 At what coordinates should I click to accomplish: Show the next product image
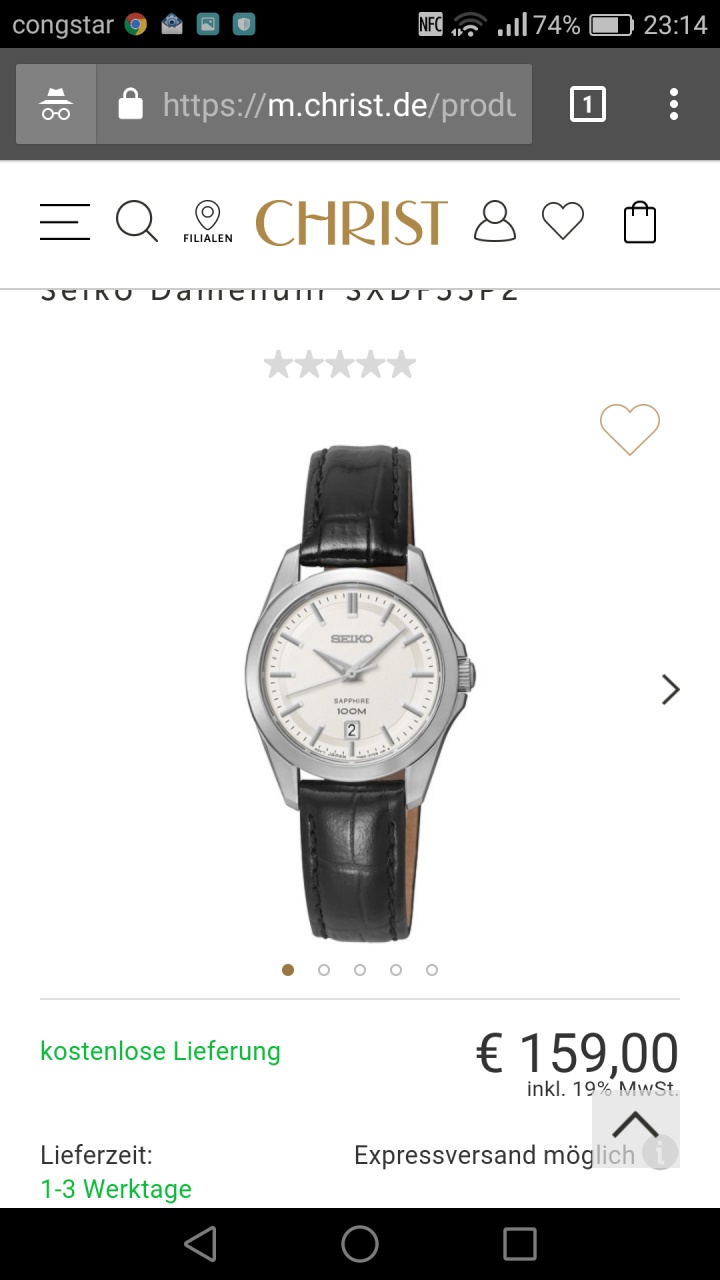(x=670, y=689)
